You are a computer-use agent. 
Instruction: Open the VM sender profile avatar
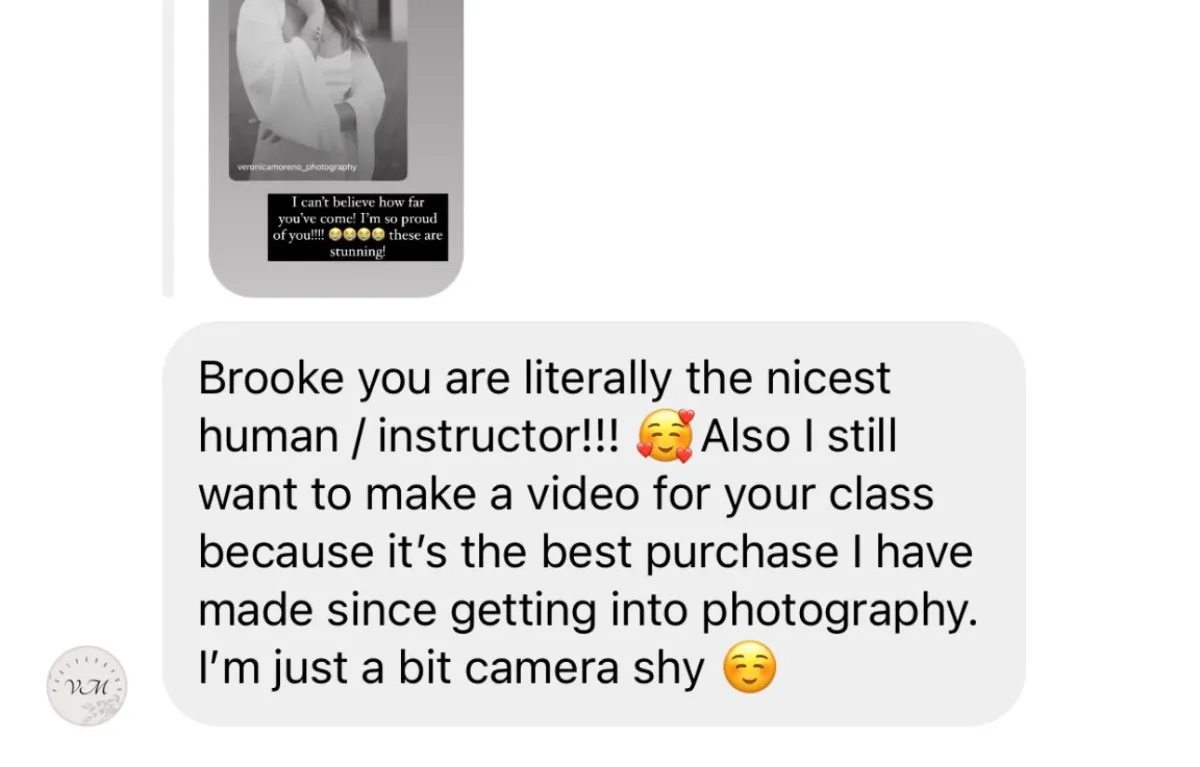pos(87,686)
